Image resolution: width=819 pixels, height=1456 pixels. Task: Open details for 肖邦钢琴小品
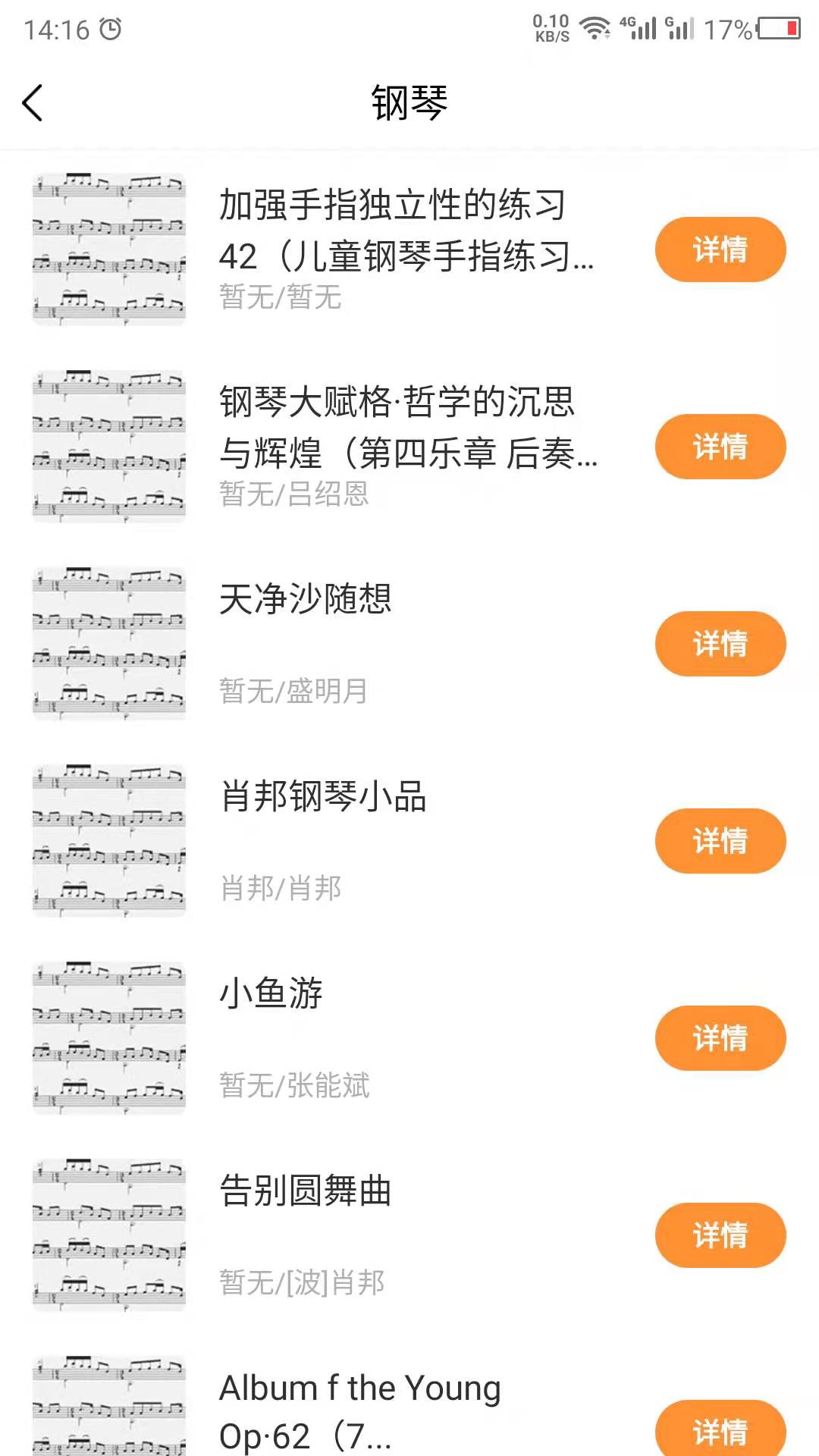(720, 841)
